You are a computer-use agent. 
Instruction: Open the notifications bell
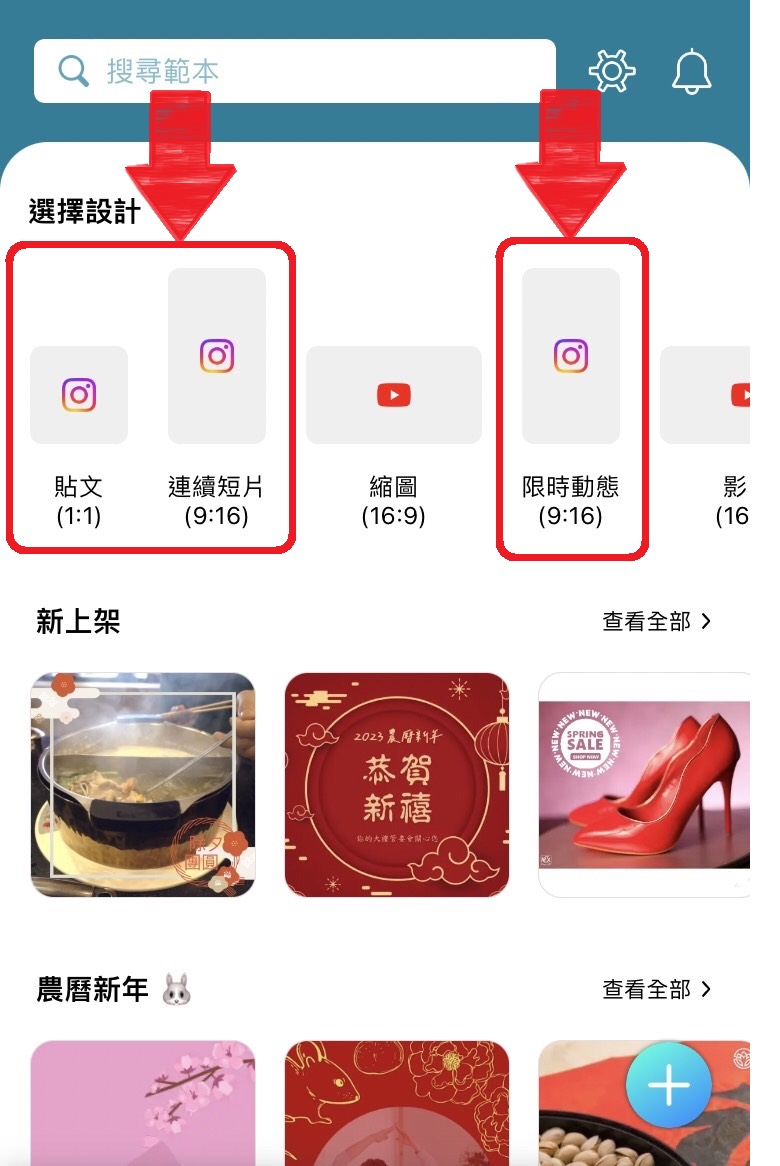tap(692, 71)
